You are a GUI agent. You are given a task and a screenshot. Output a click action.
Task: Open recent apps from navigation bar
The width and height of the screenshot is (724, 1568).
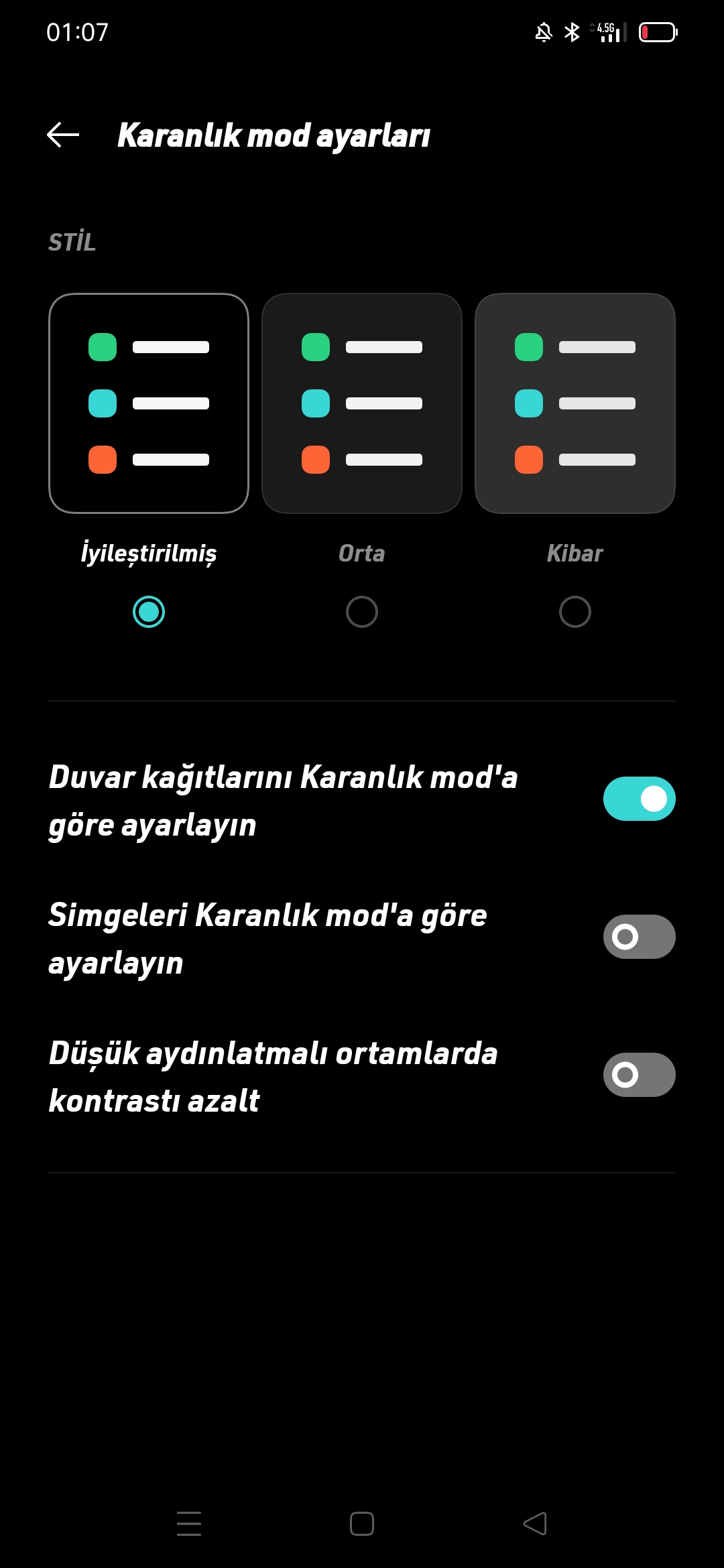click(189, 1524)
